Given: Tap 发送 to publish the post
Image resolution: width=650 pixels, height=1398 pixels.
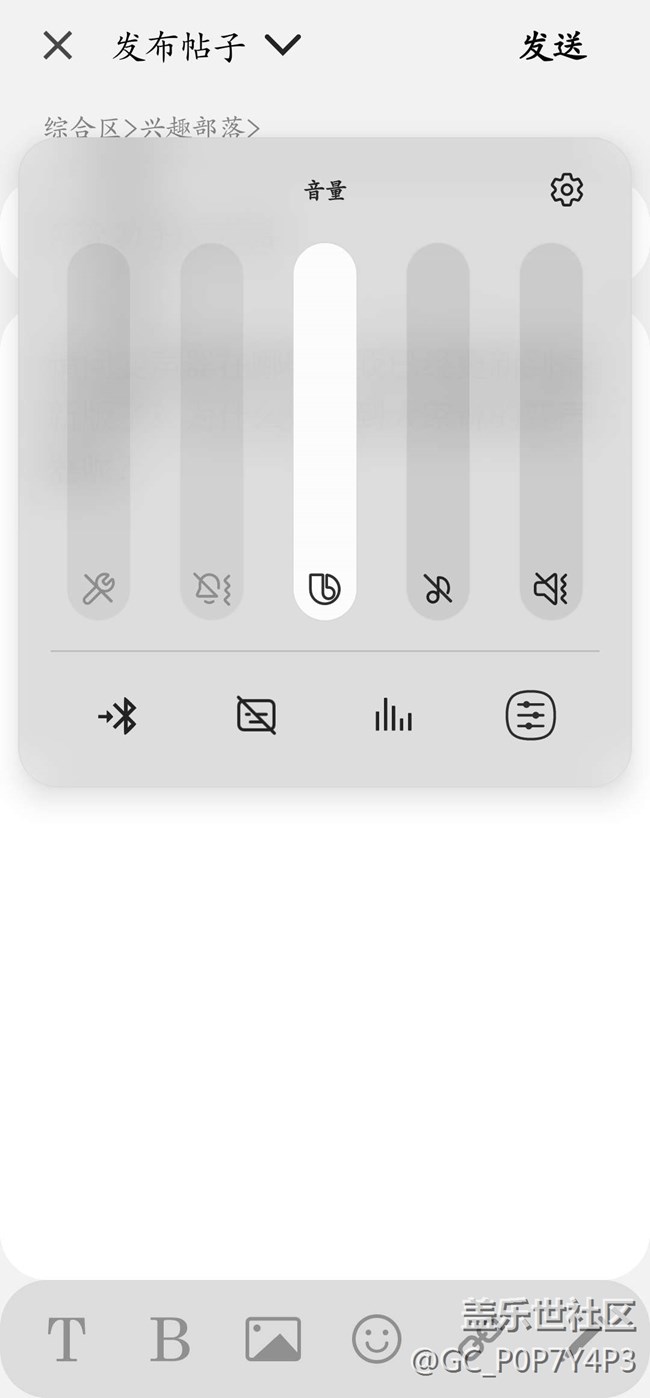Looking at the screenshot, I should pos(552,47).
